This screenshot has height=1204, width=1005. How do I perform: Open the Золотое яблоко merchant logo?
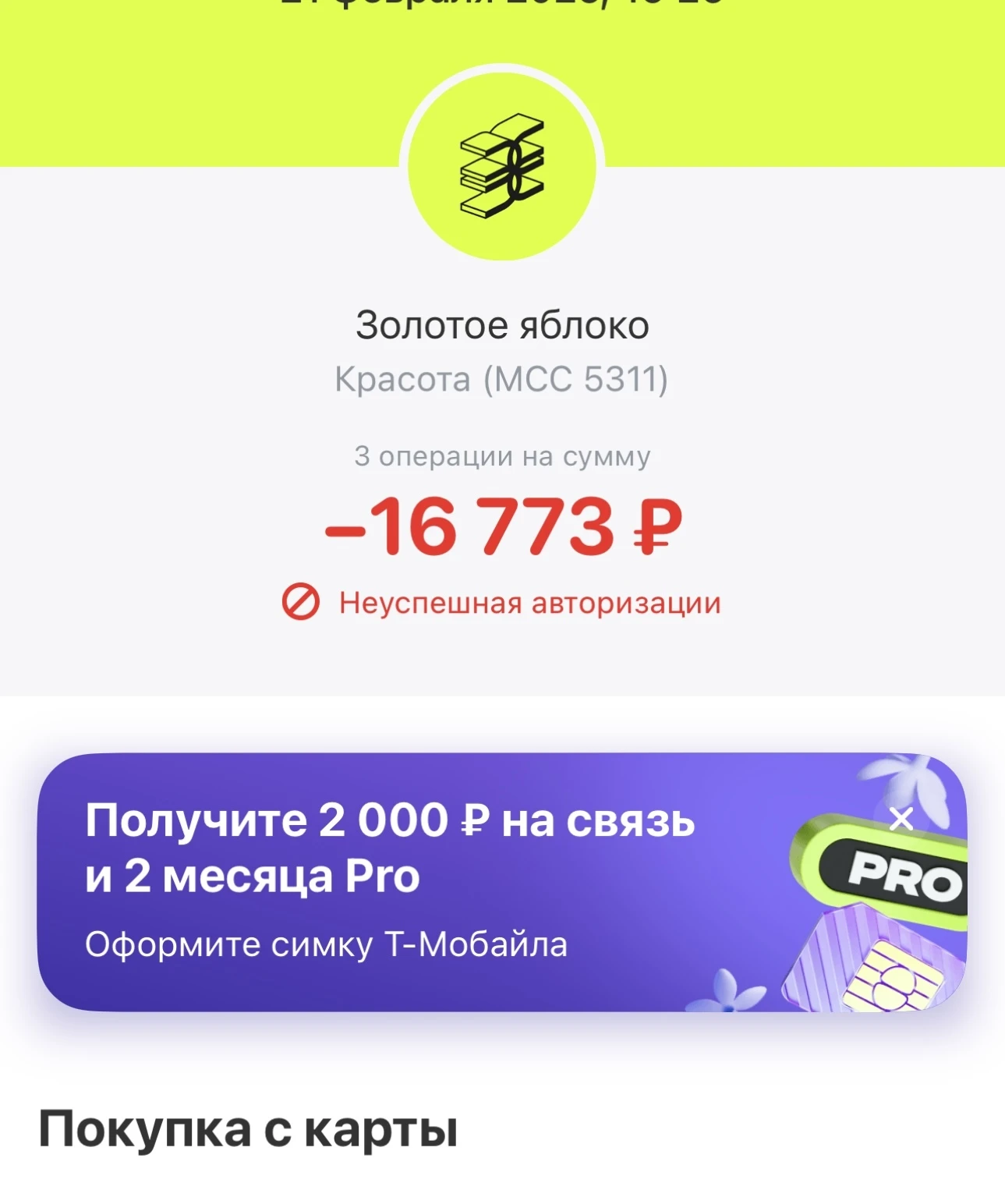click(x=502, y=167)
